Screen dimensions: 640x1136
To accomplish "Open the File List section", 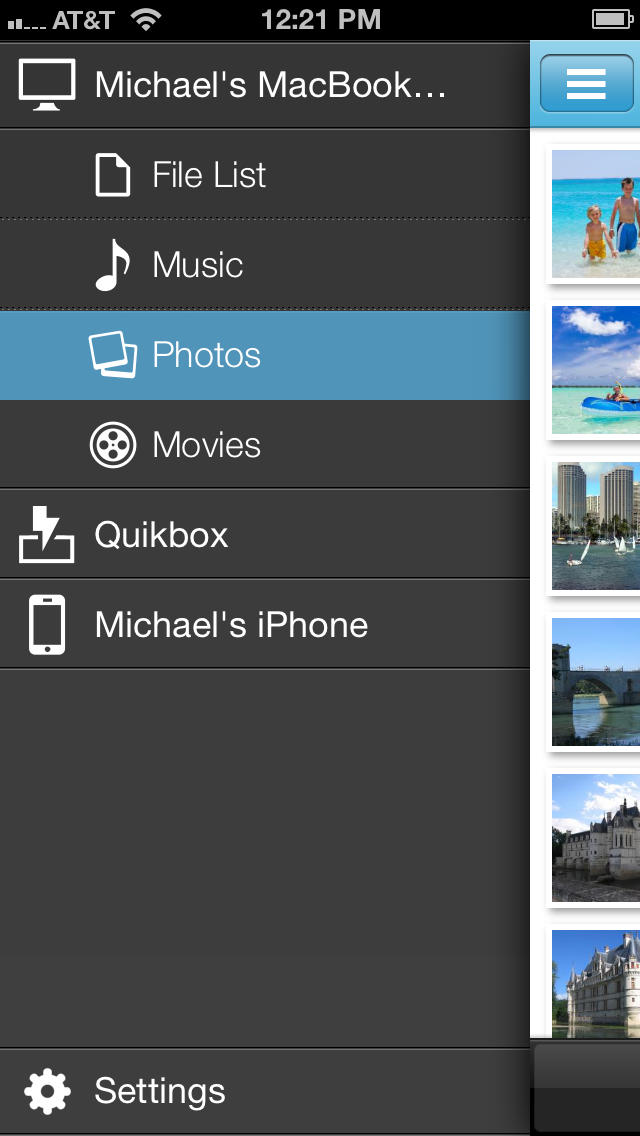I will click(x=265, y=175).
